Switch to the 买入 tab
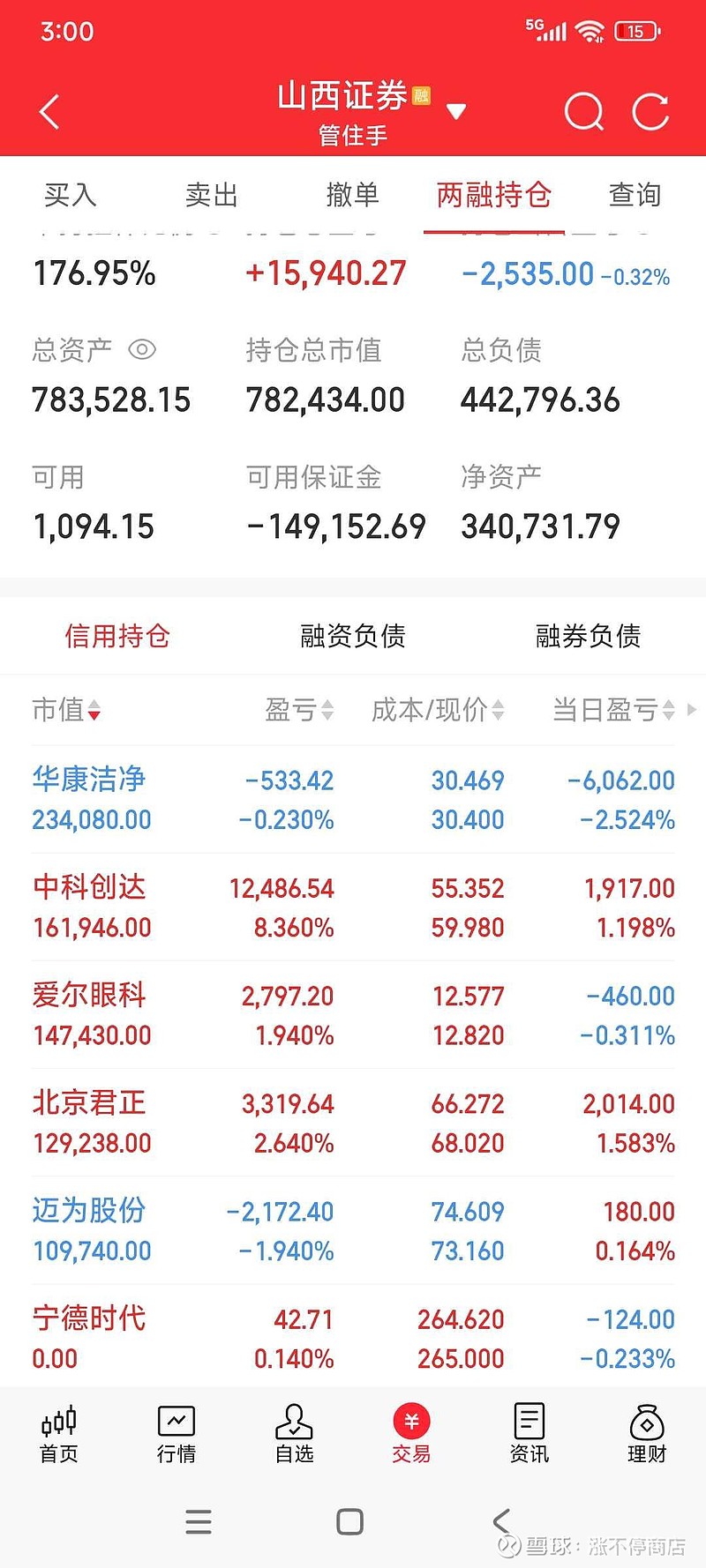Viewport: 706px width, 1568px height. [71, 194]
